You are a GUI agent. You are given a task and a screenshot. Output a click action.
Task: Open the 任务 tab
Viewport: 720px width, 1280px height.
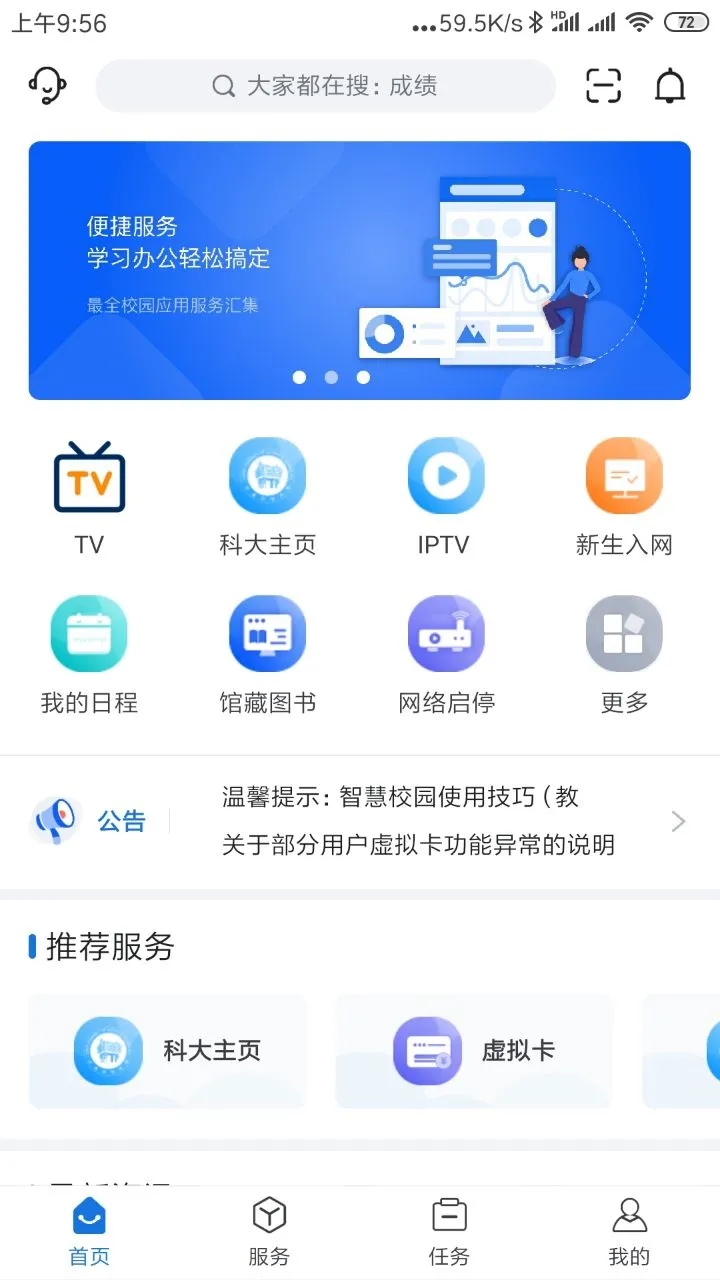point(448,1230)
